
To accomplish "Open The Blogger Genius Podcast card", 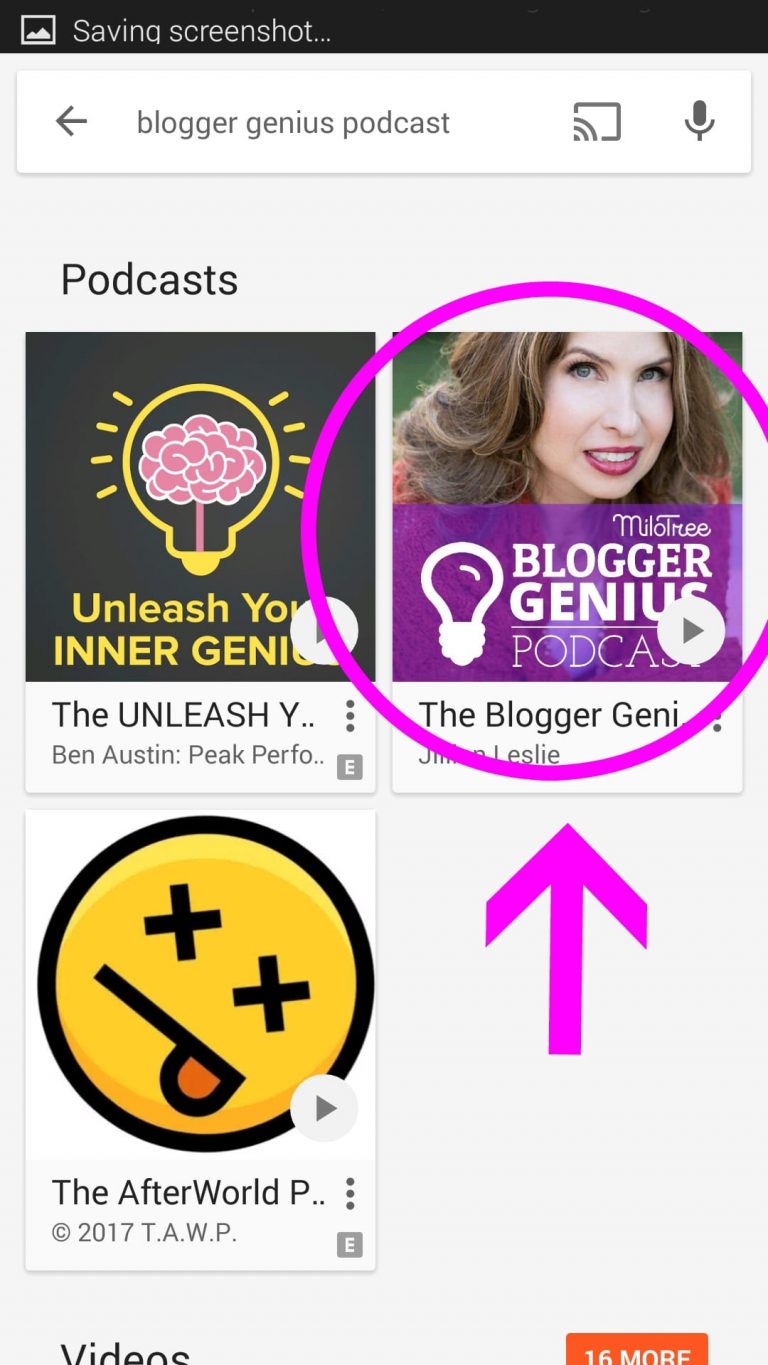I will coord(567,562).
